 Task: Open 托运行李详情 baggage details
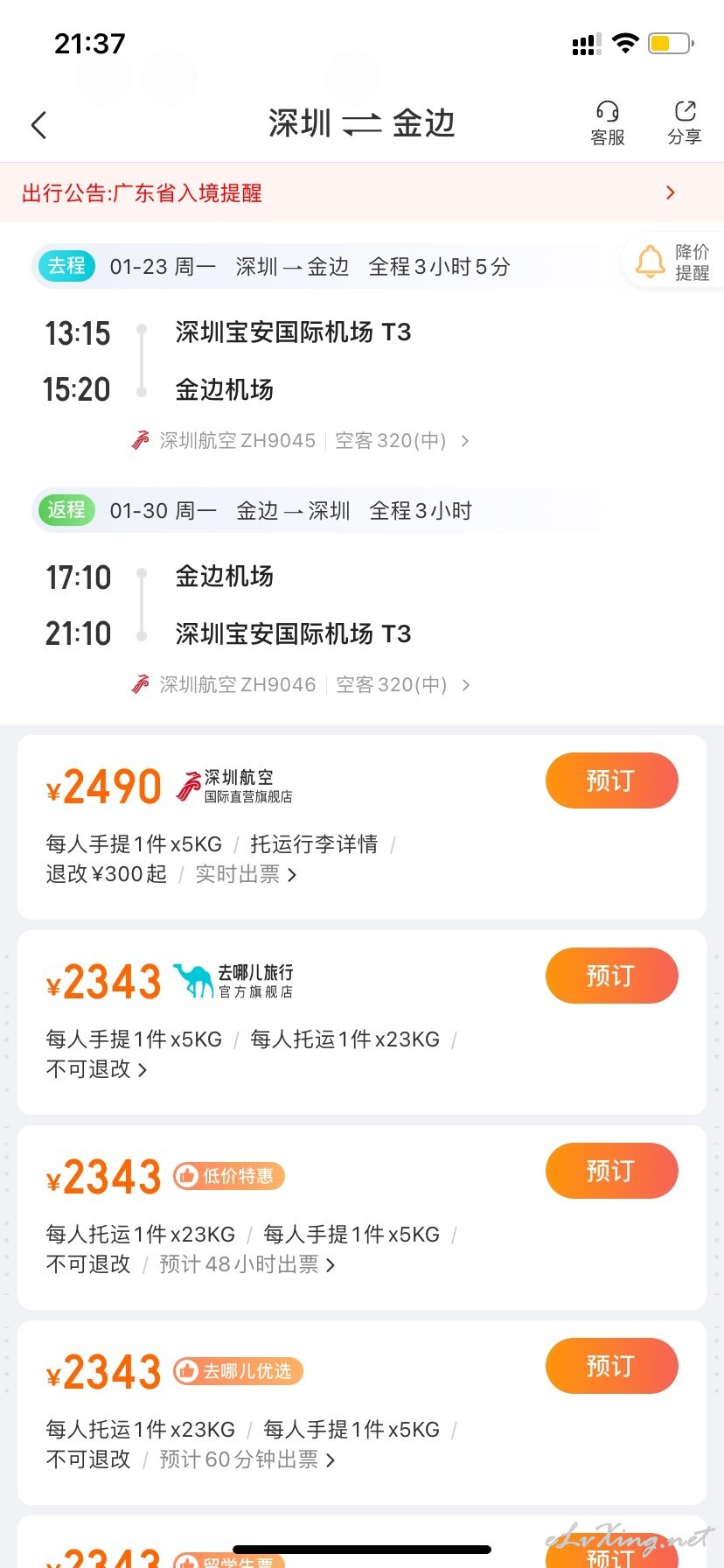click(x=314, y=844)
